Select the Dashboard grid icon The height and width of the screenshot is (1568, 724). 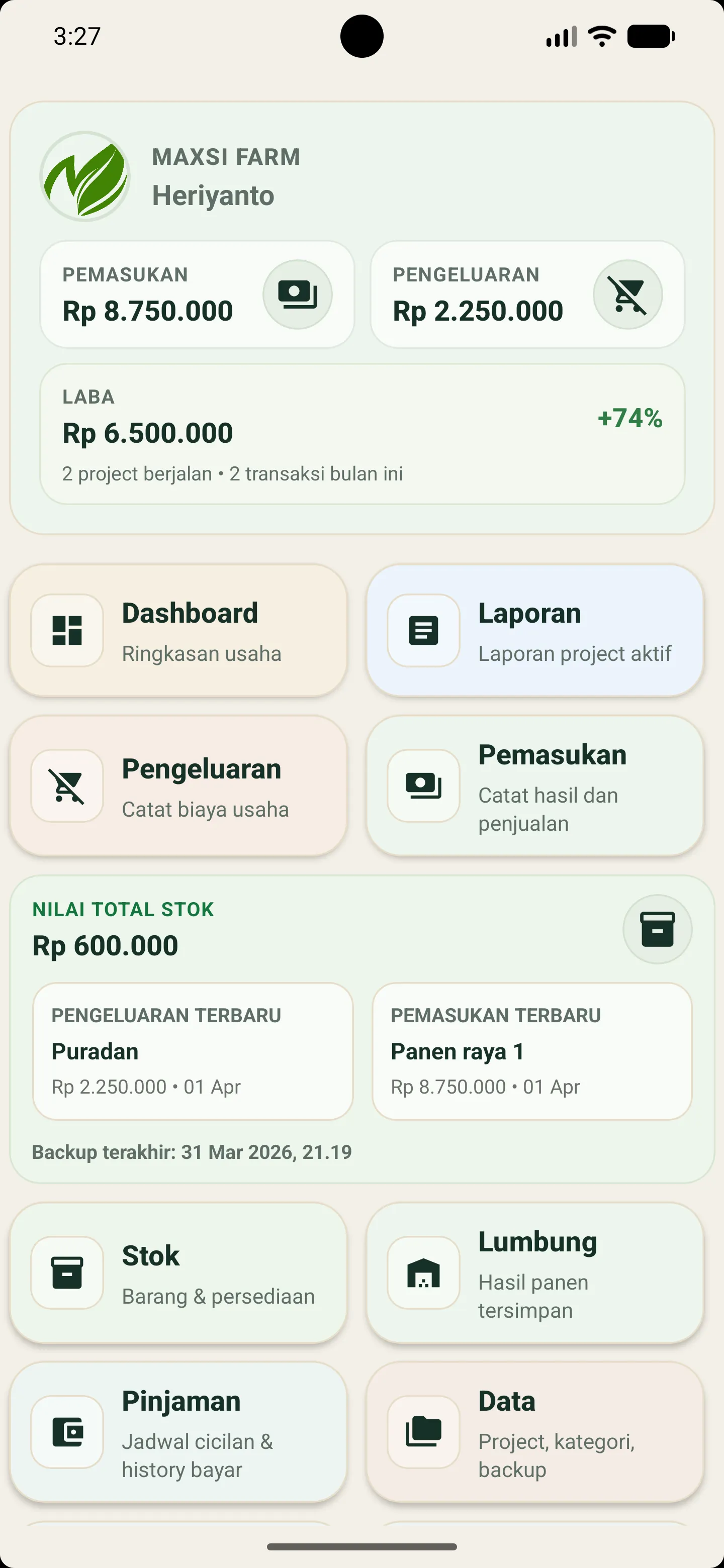(67, 631)
